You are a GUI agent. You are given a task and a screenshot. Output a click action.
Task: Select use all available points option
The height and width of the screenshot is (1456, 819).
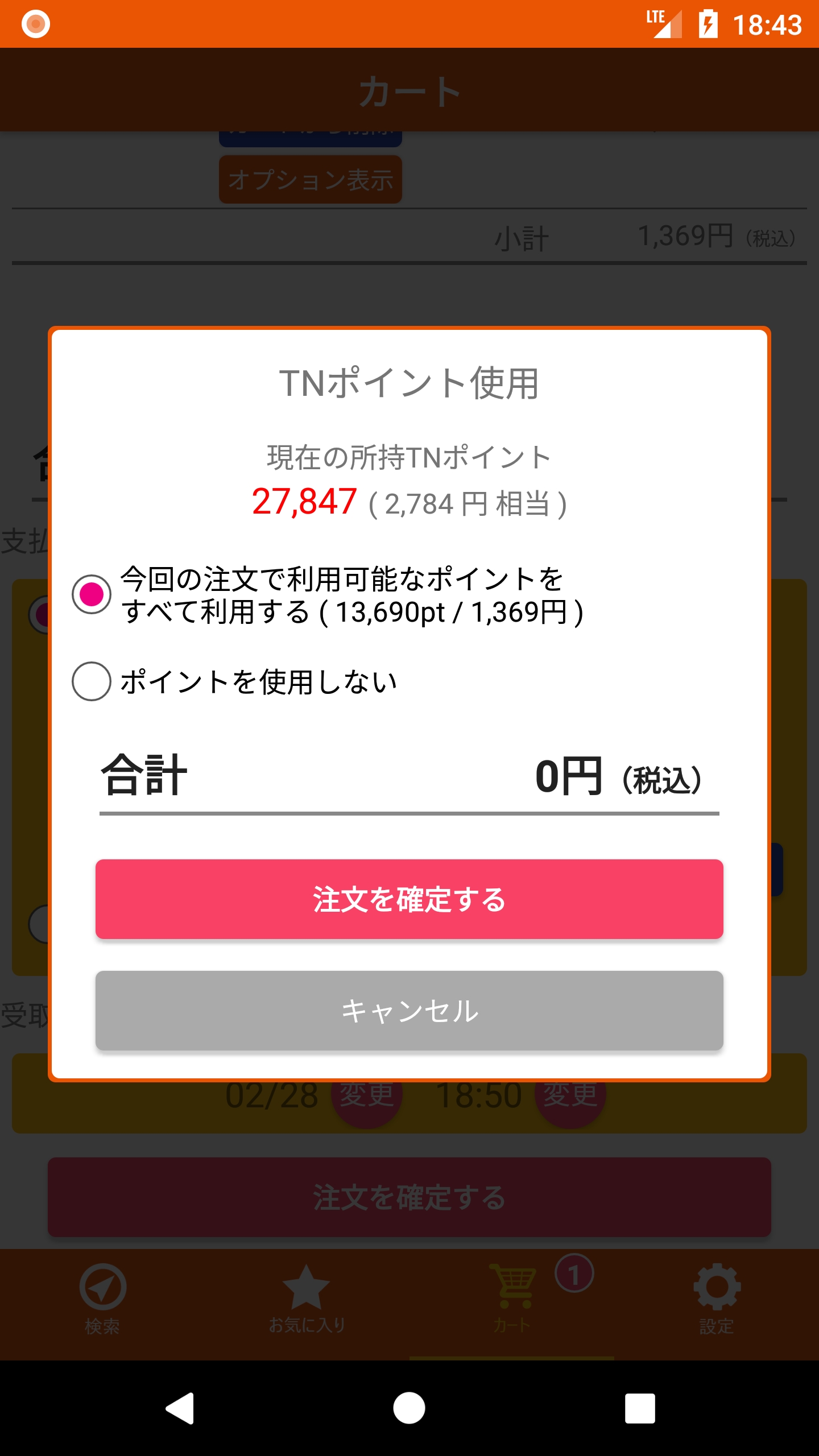coord(92,594)
